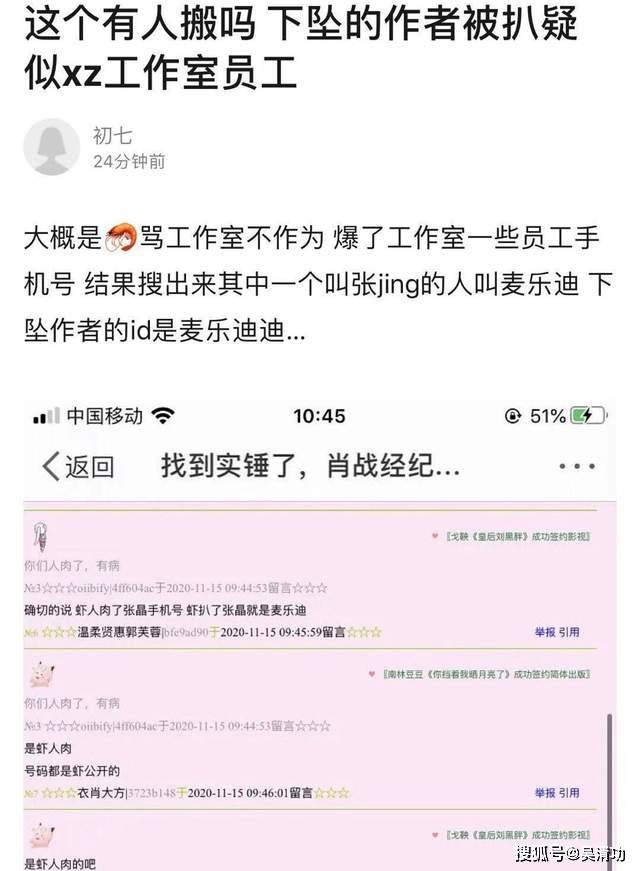Open author name 初七
Viewport: 640px width, 871px height.
112,135
